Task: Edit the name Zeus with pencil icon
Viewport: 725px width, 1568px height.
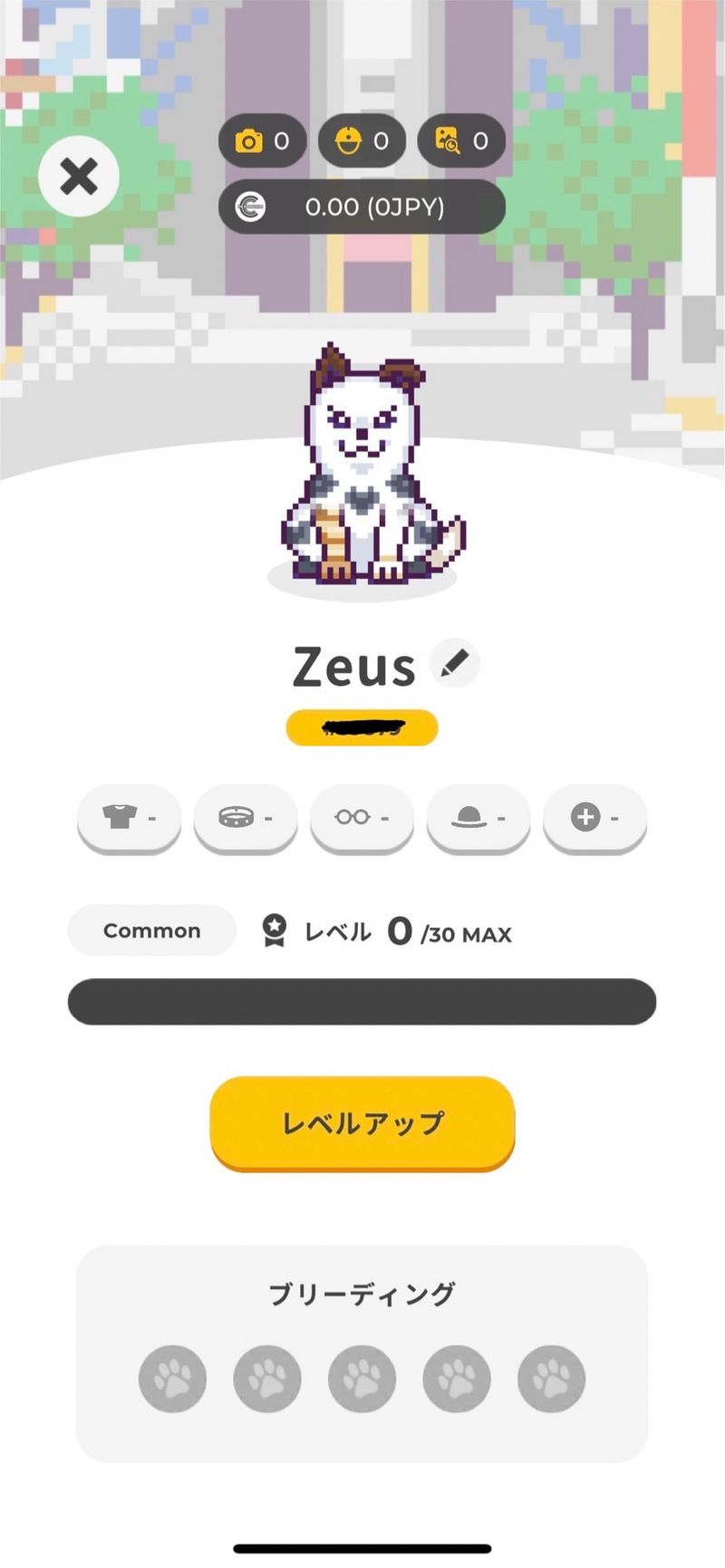Action: click(454, 664)
